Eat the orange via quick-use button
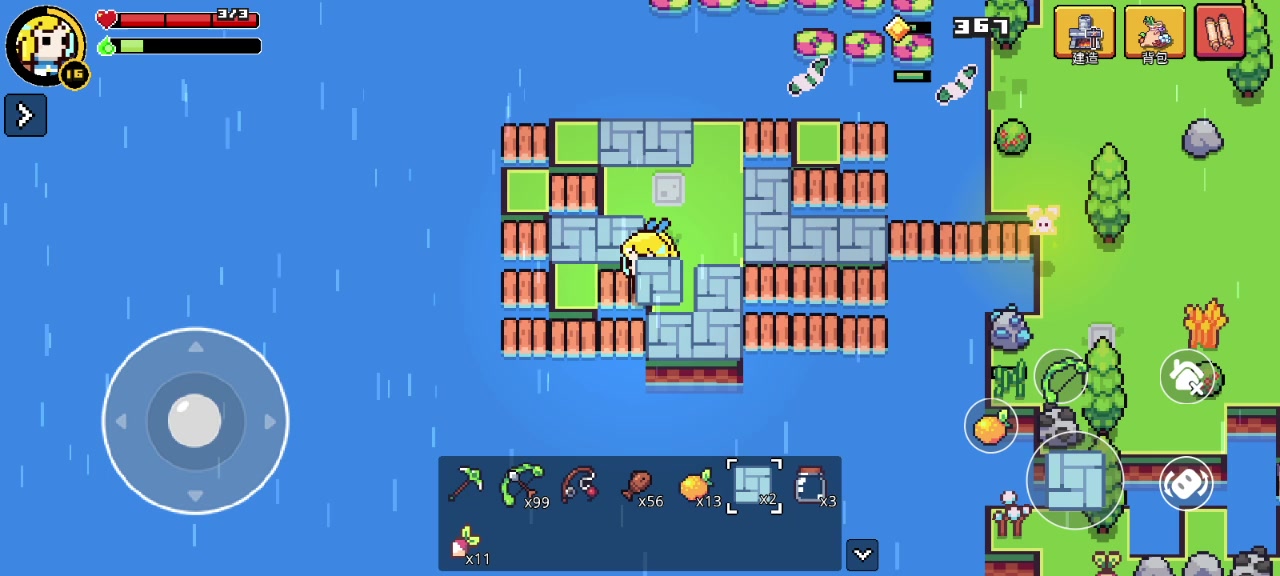 coord(991,427)
